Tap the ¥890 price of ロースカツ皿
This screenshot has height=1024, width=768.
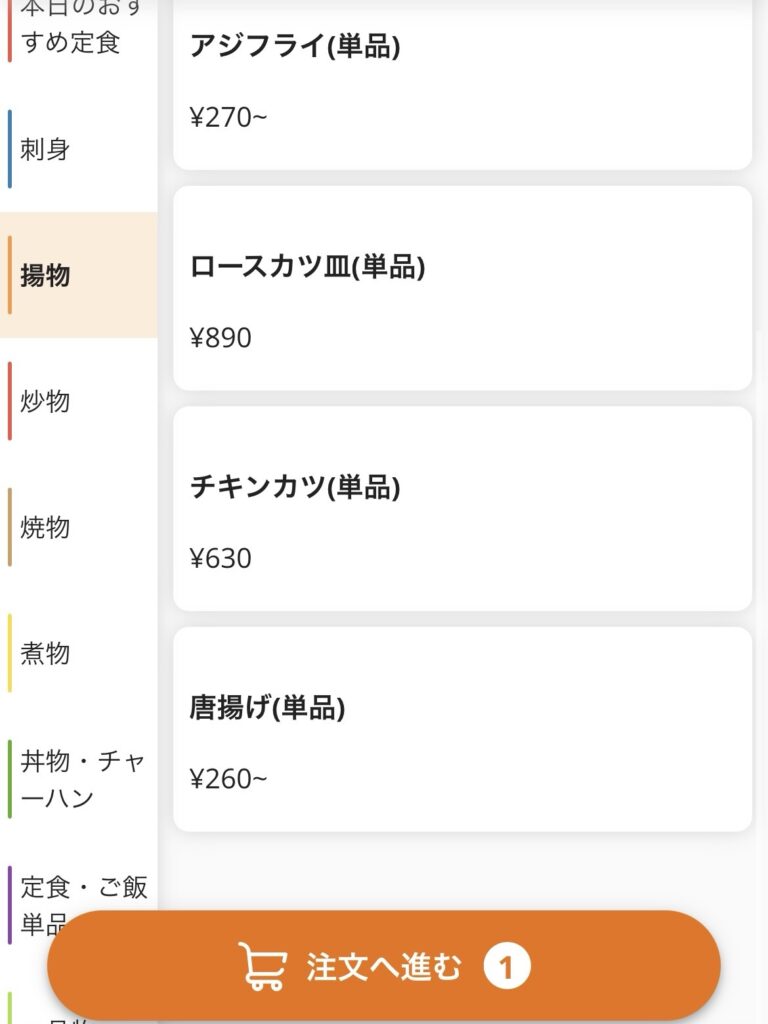pyautogui.click(x=221, y=337)
